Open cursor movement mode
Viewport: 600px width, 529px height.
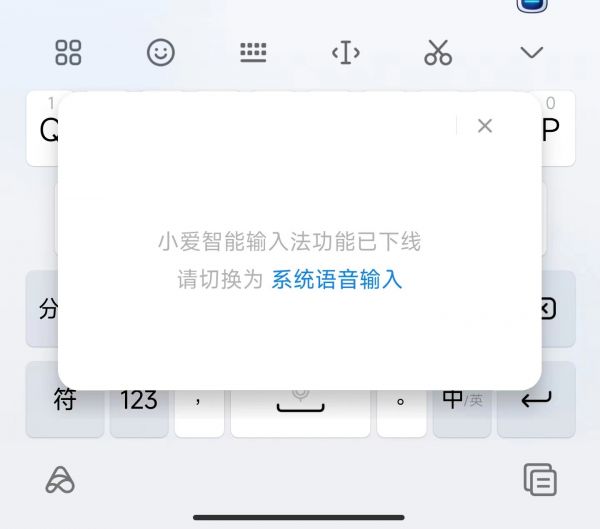pos(346,52)
